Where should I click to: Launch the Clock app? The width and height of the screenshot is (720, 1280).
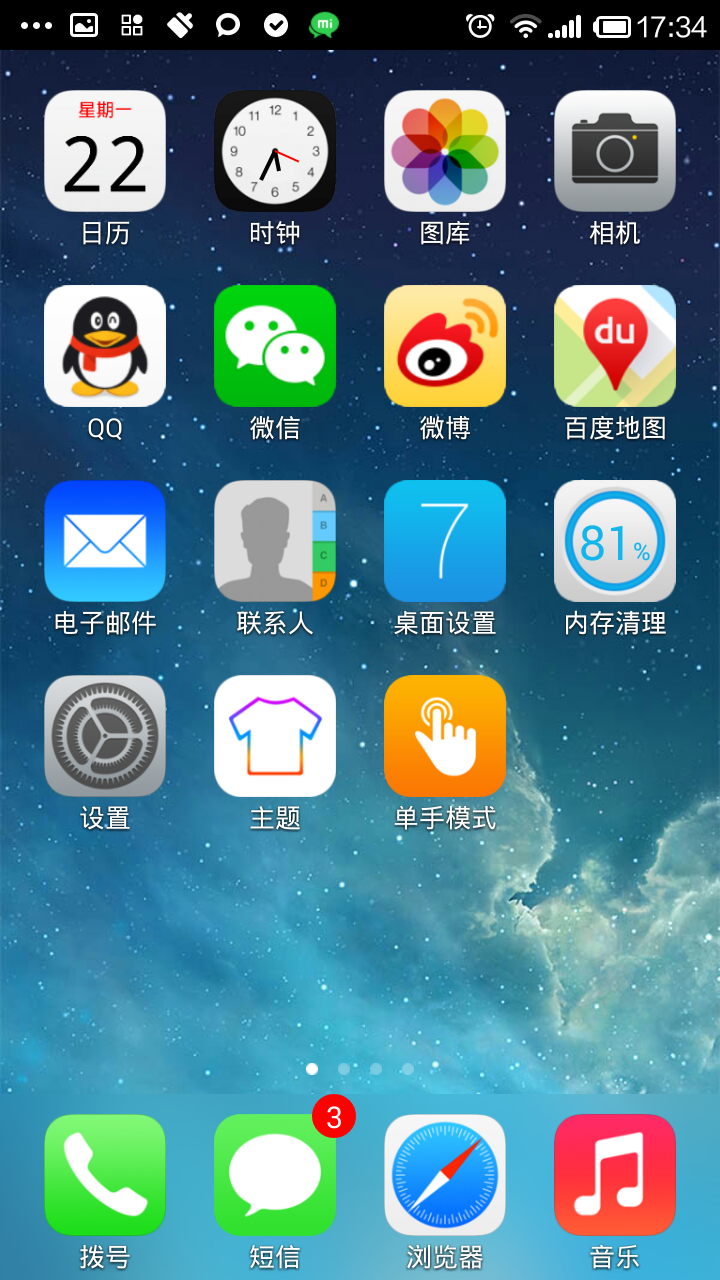(x=275, y=150)
